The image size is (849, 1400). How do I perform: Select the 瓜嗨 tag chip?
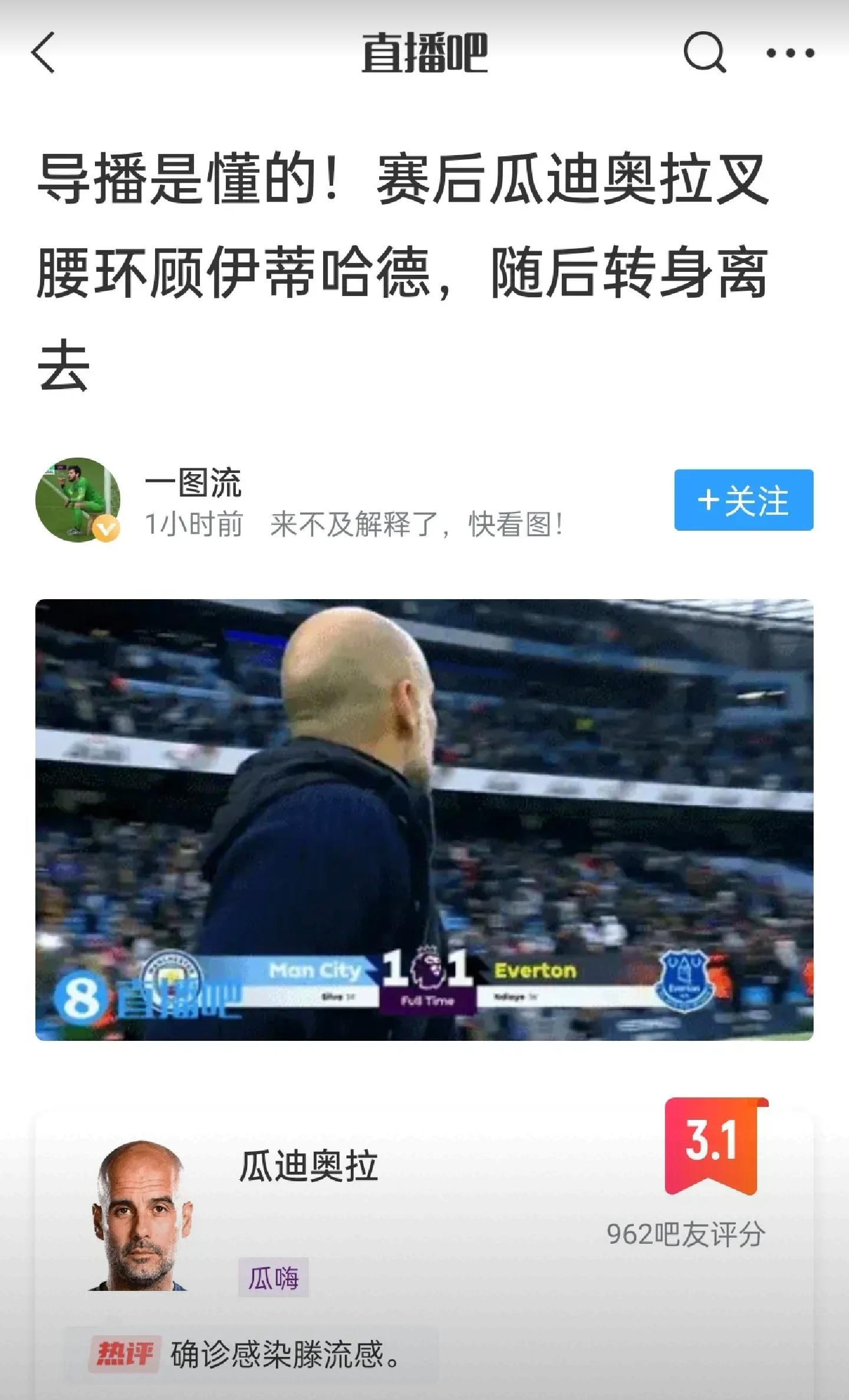pyautogui.click(x=273, y=1277)
